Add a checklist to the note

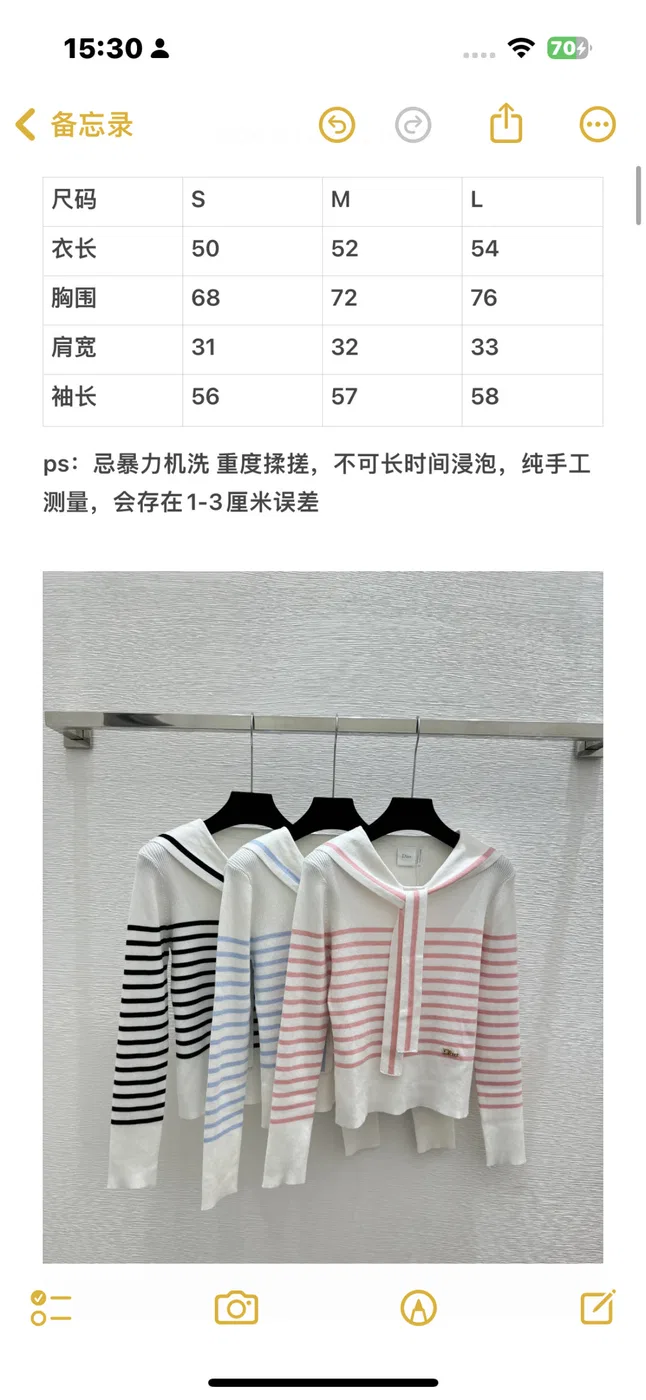(51, 1307)
